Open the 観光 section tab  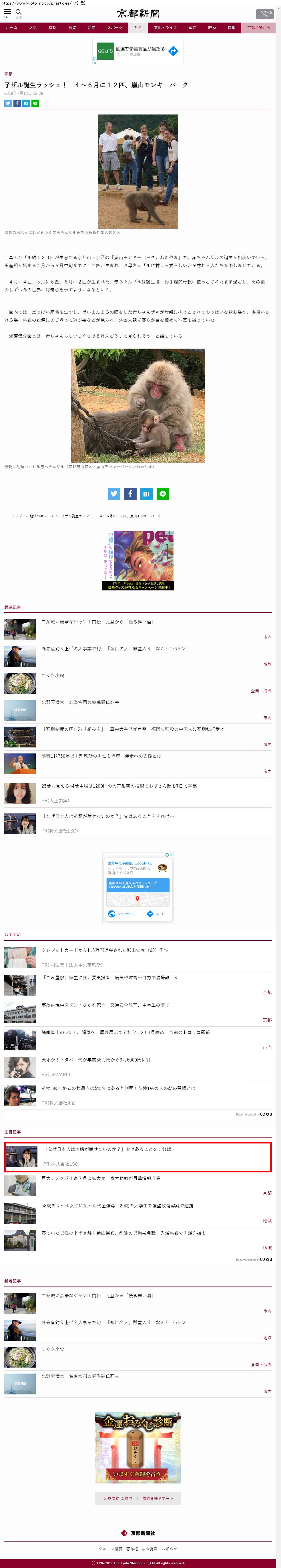point(91,27)
